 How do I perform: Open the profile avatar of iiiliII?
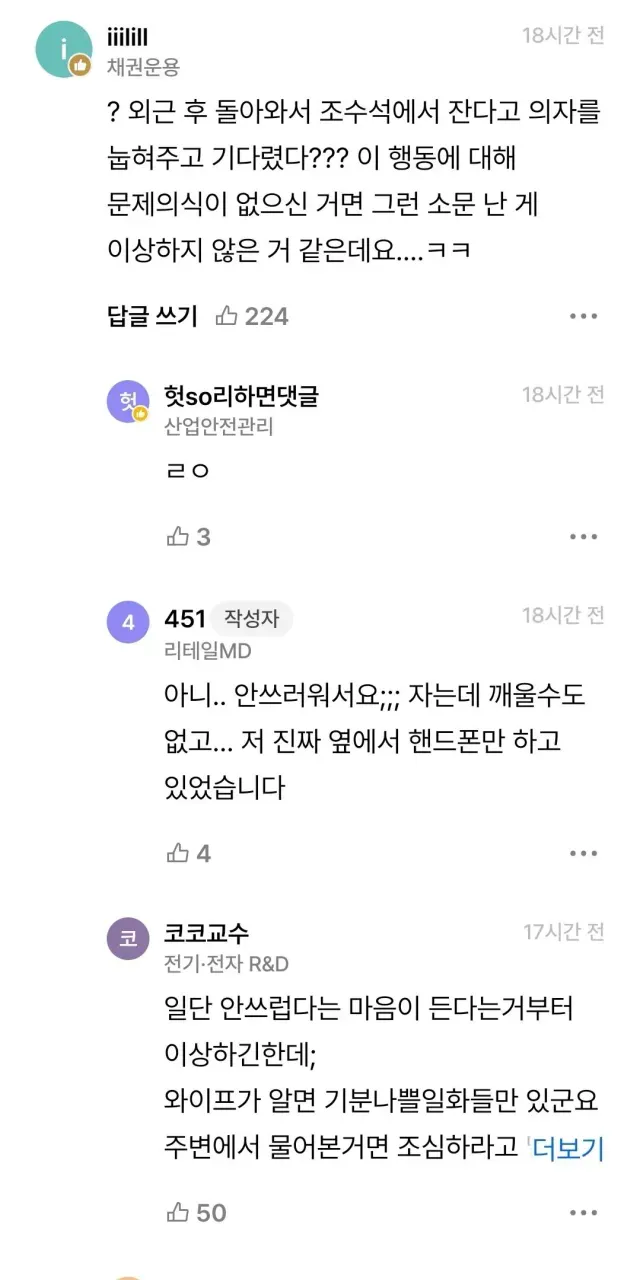(64, 49)
